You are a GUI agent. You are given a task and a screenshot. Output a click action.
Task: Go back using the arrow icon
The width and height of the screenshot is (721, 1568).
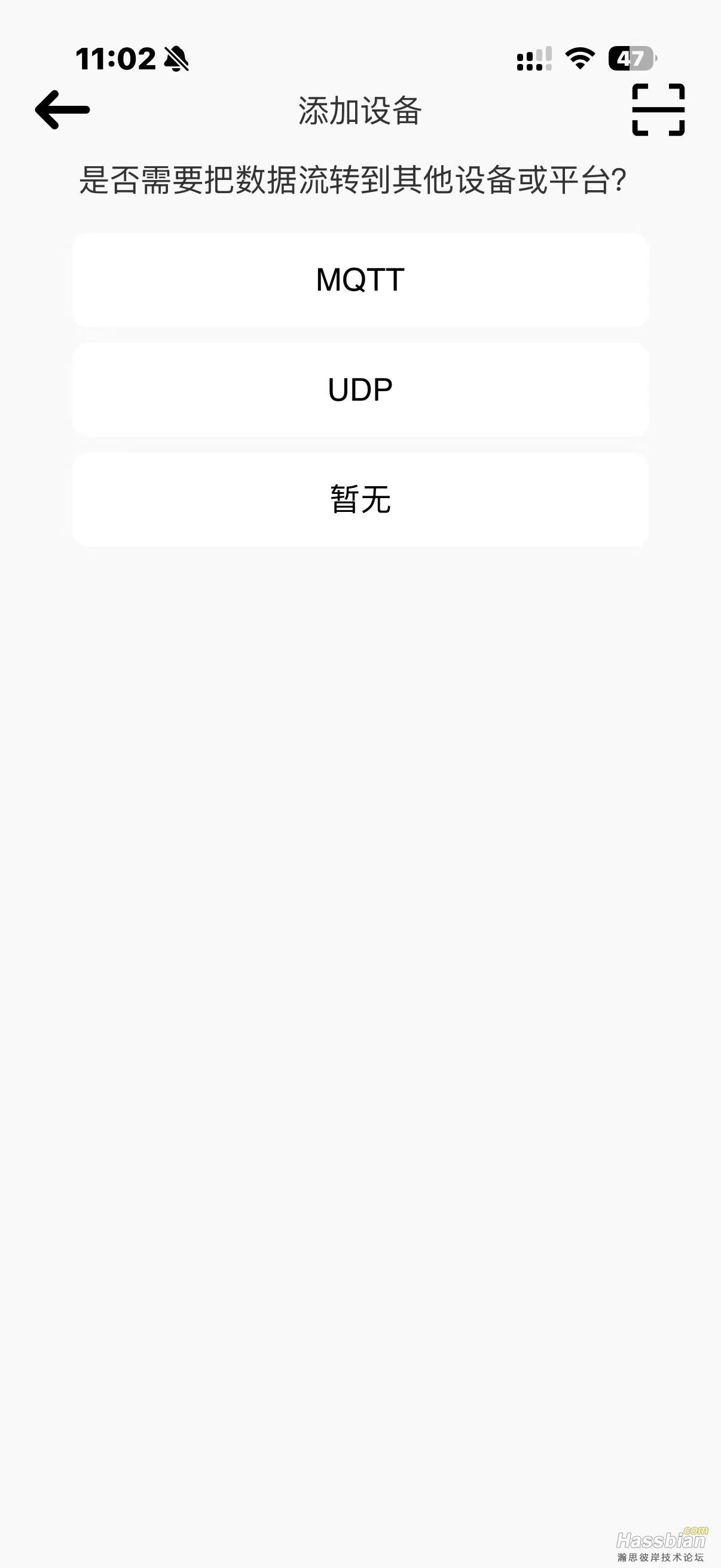pos(62,110)
